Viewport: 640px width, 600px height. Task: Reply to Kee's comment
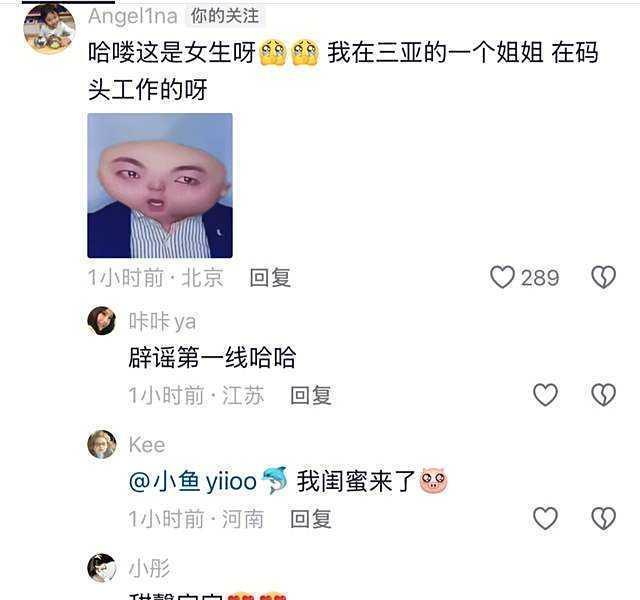click(311, 519)
